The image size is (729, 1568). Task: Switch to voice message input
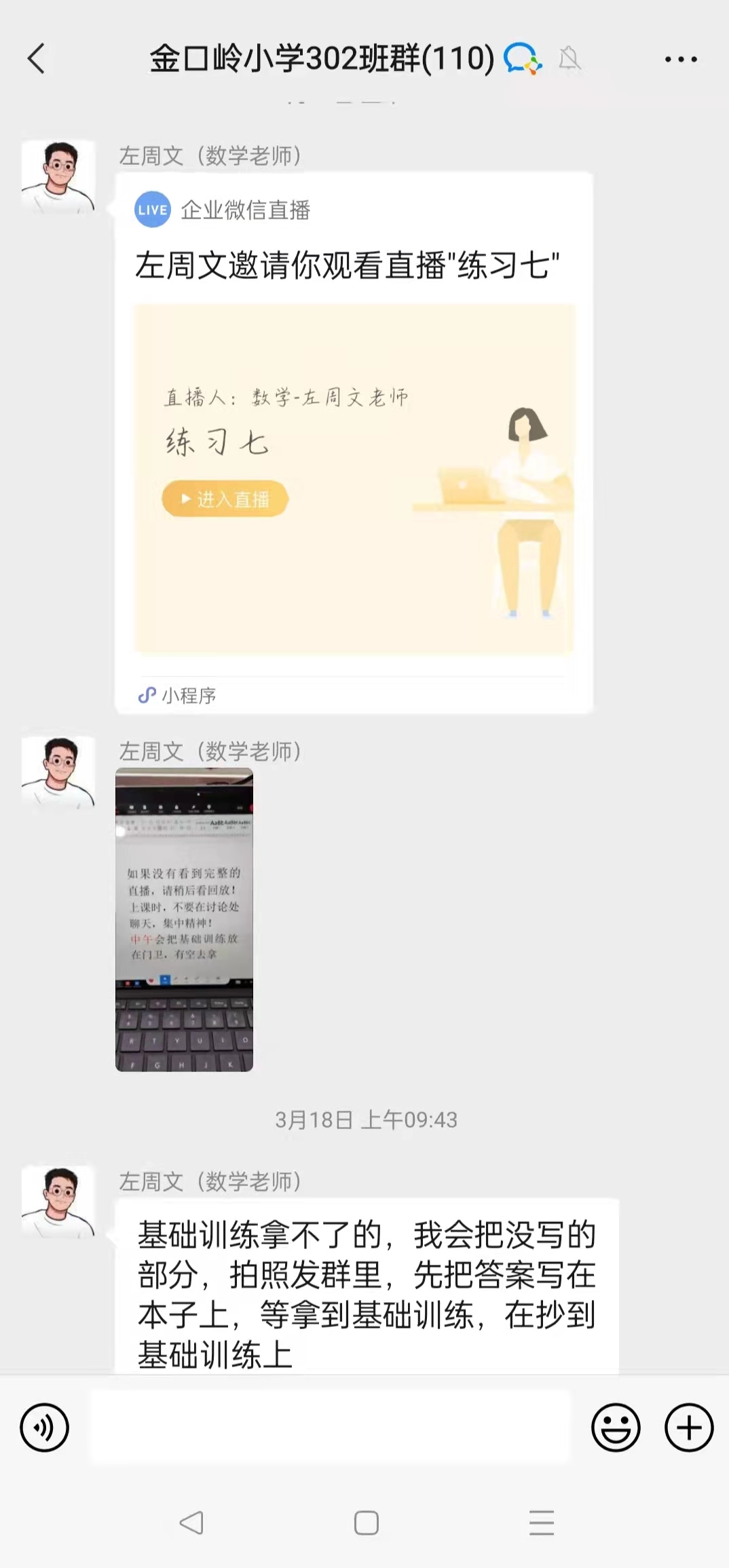click(45, 1428)
